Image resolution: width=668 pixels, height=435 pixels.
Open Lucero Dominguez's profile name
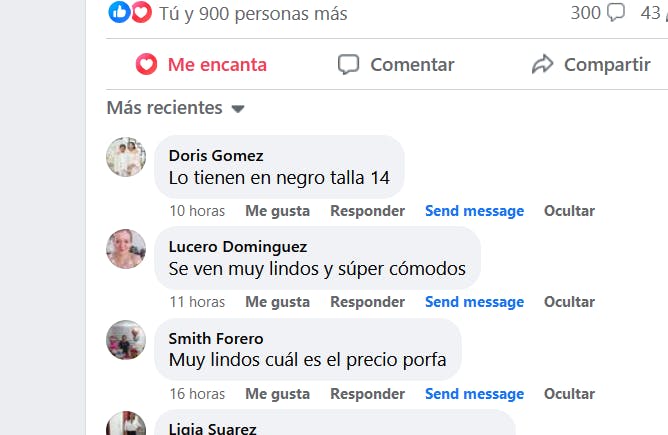point(238,246)
